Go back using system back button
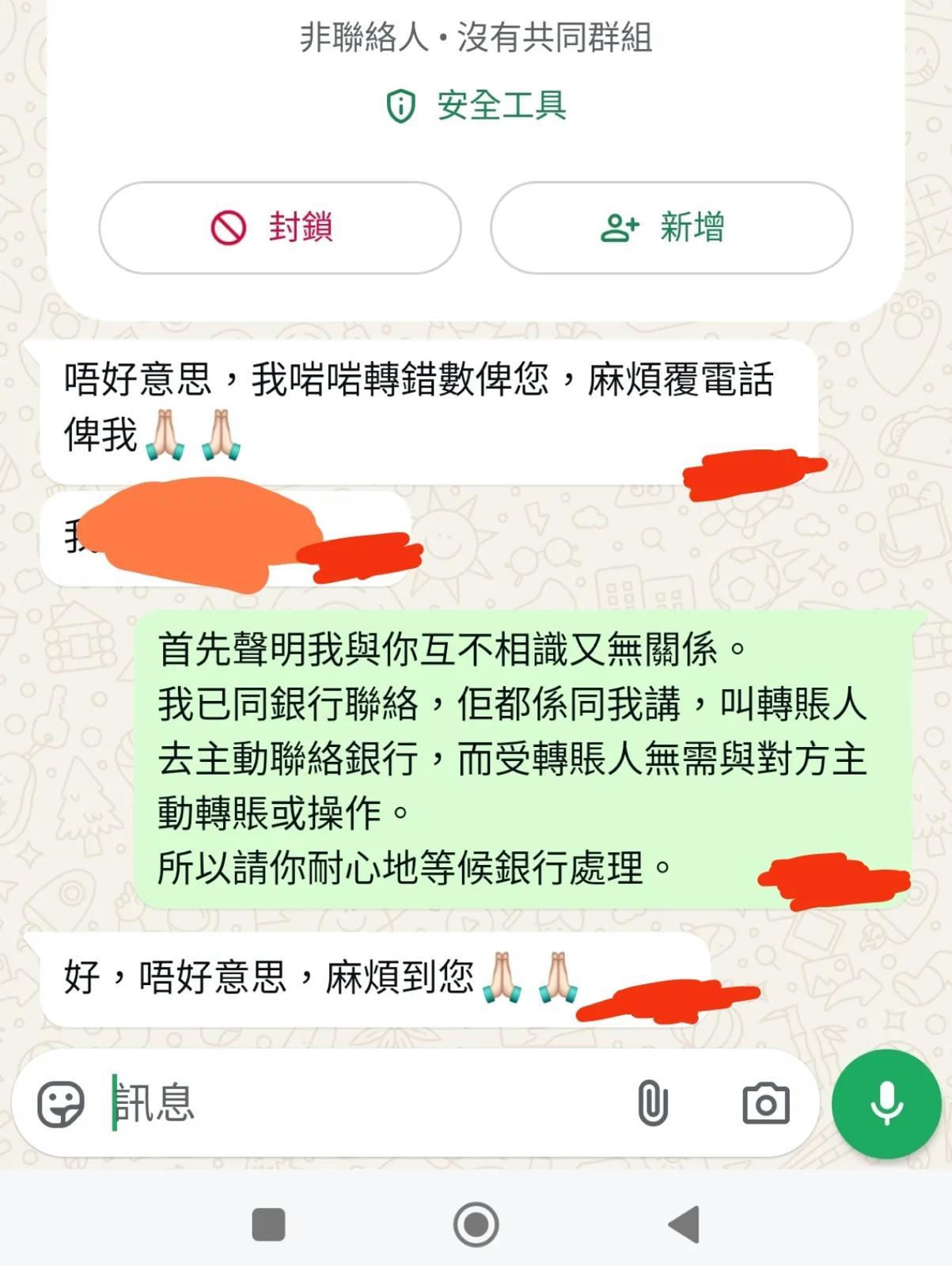 (x=684, y=1225)
